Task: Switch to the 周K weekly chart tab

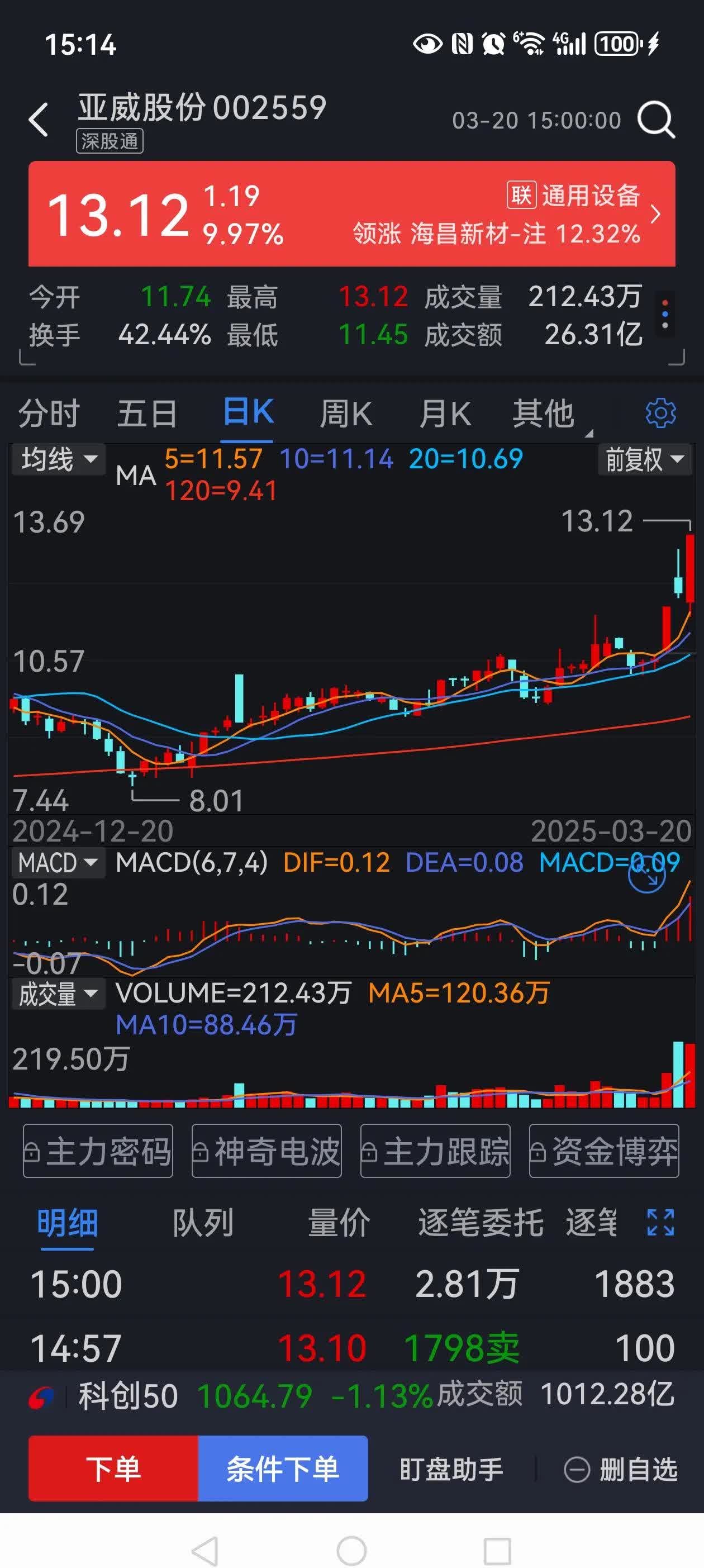Action: [346, 413]
